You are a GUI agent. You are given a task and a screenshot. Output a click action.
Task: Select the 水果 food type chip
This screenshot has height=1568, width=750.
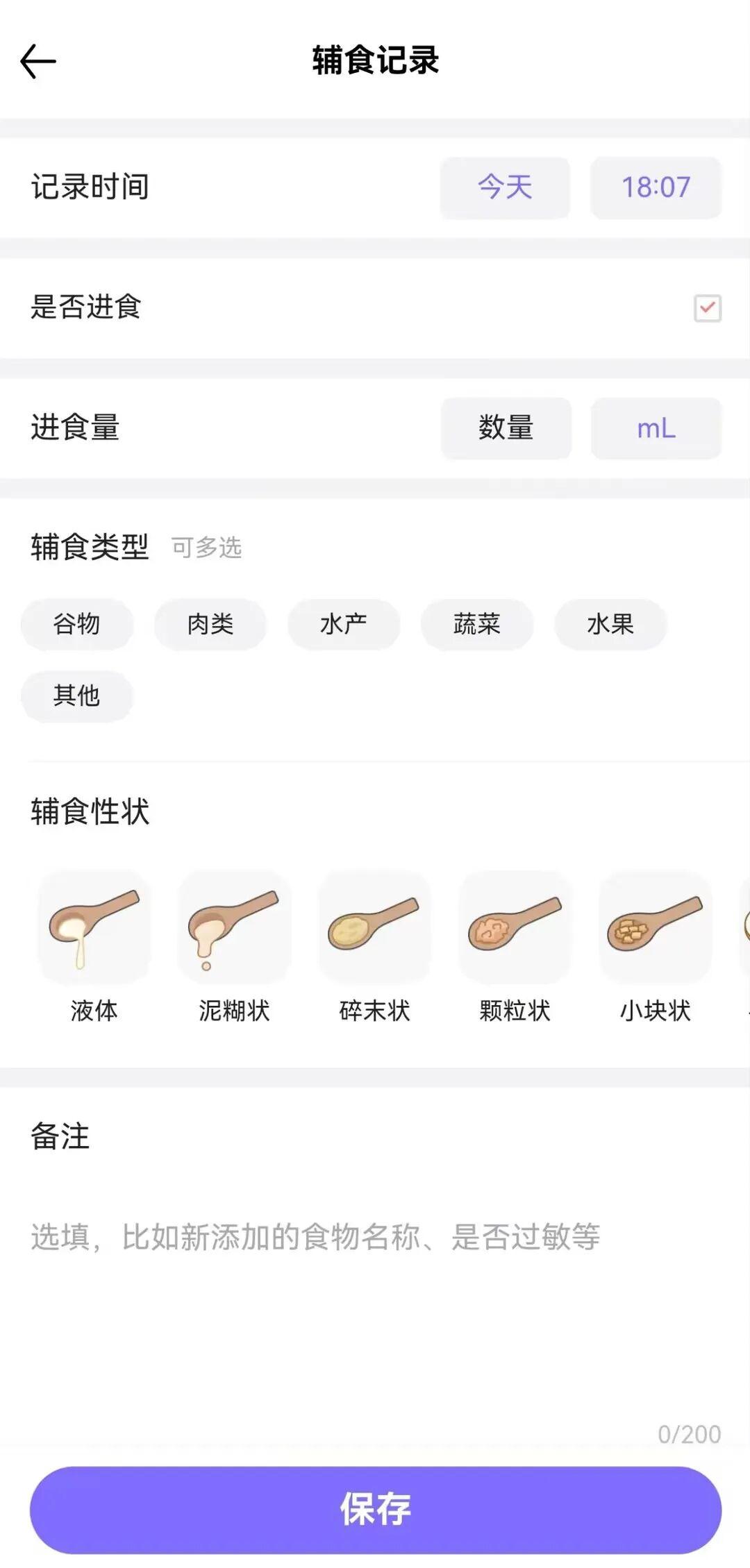tap(610, 624)
